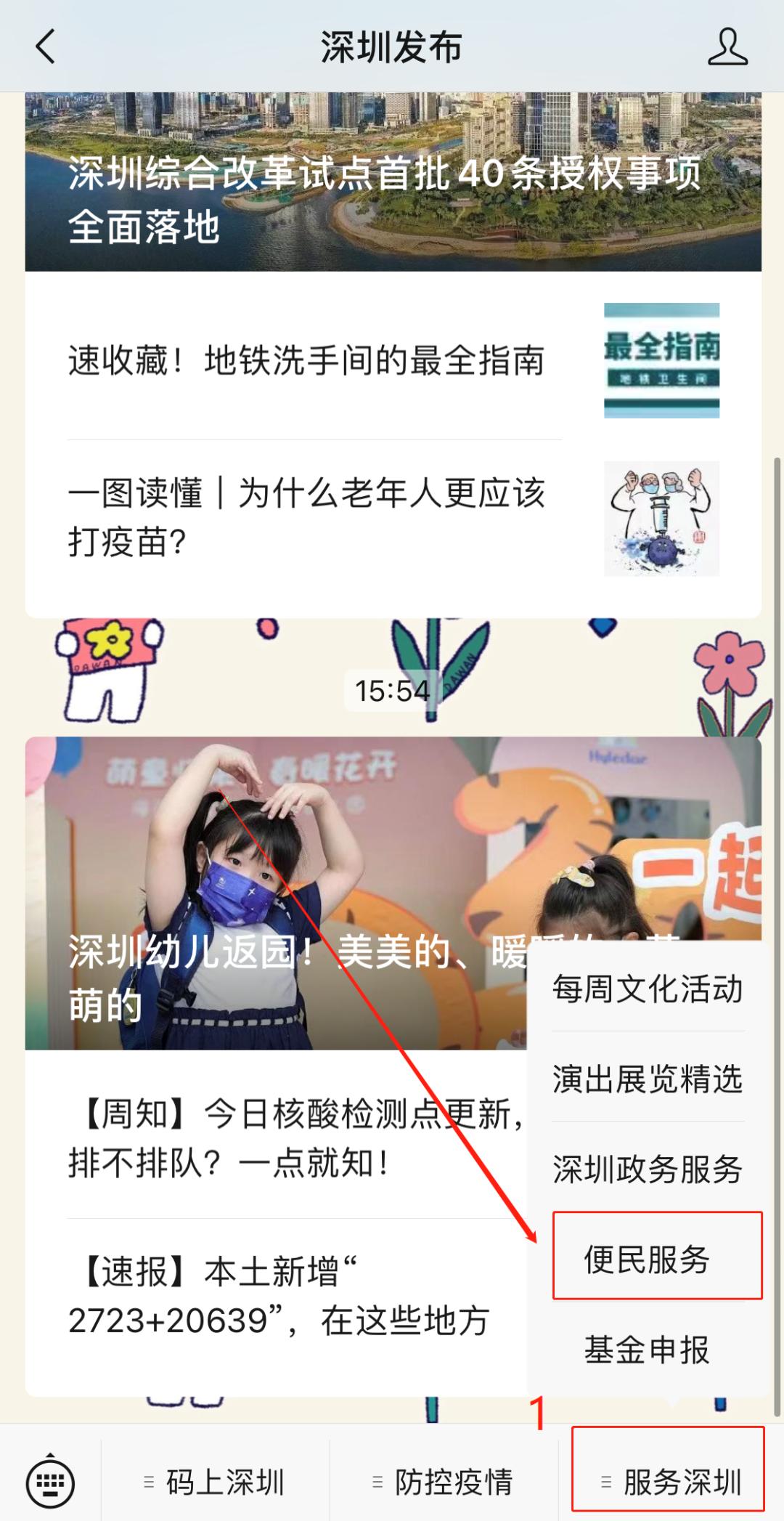Select 每周文化活动 from popup menu
Viewport: 784px width, 1521px height.
647,989
